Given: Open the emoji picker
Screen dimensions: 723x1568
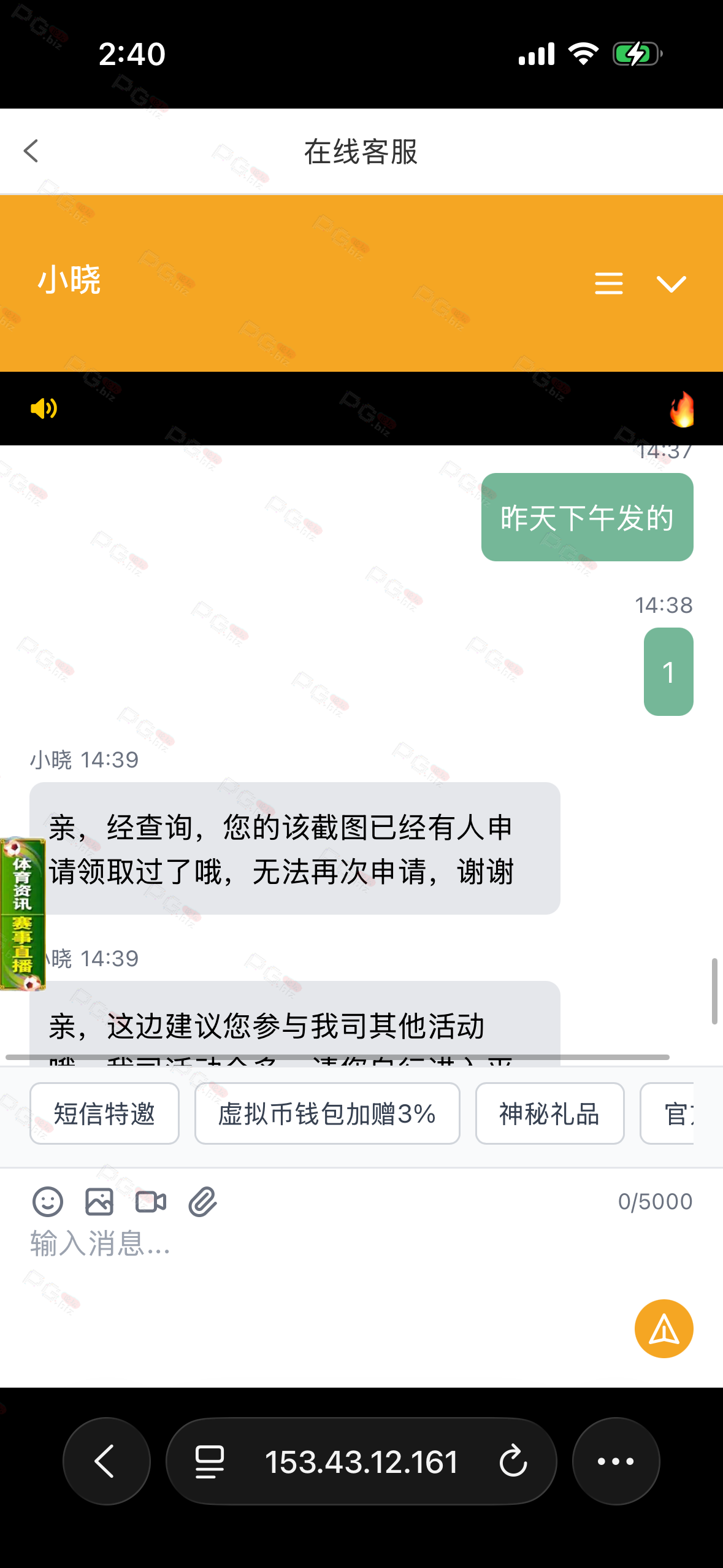Looking at the screenshot, I should [47, 1202].
